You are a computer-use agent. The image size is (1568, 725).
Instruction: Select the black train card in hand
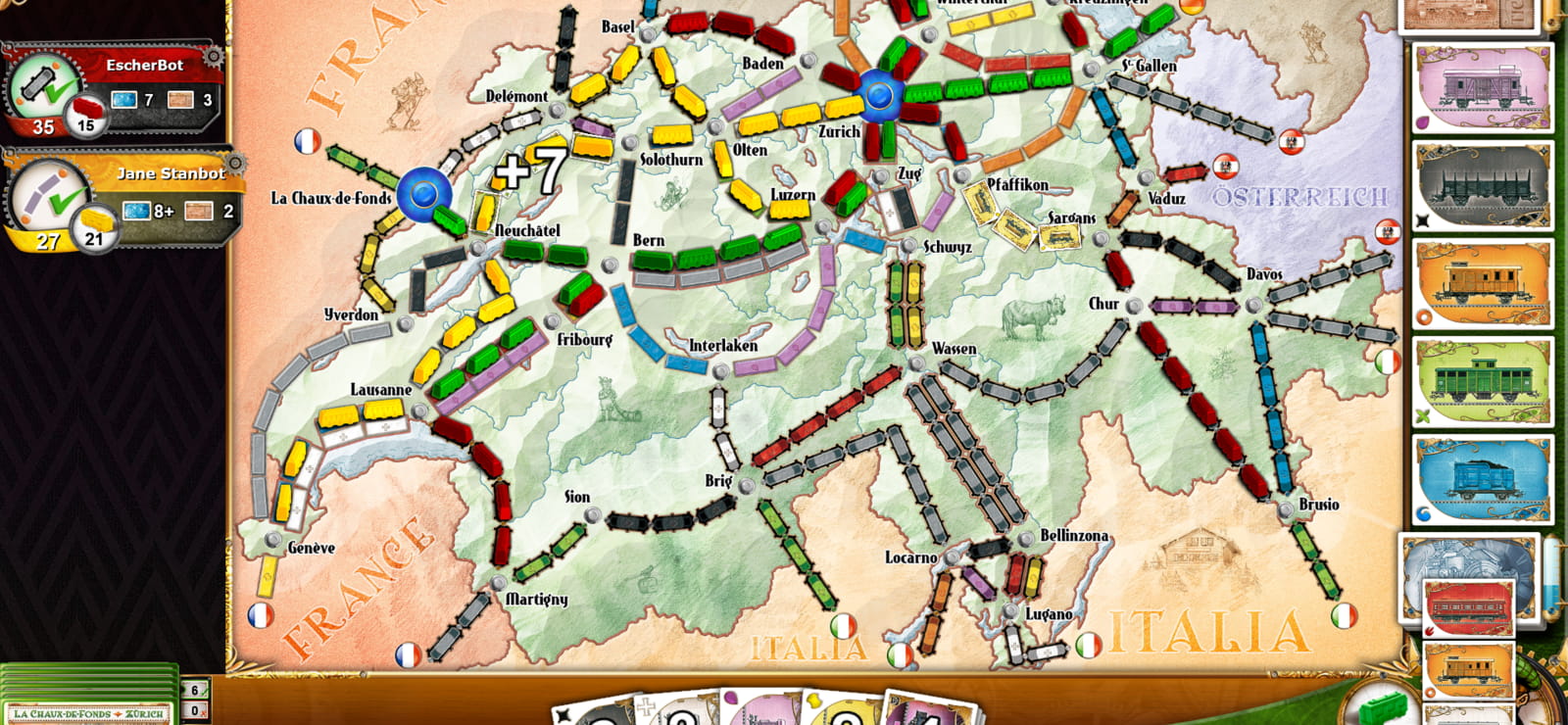click(x=593, y=713)
